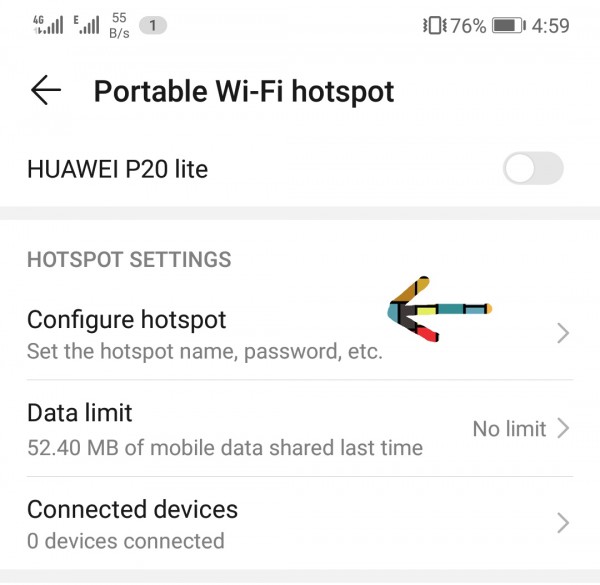Turn on the HUAWEI P20 lite hotspot

point(533,170)
